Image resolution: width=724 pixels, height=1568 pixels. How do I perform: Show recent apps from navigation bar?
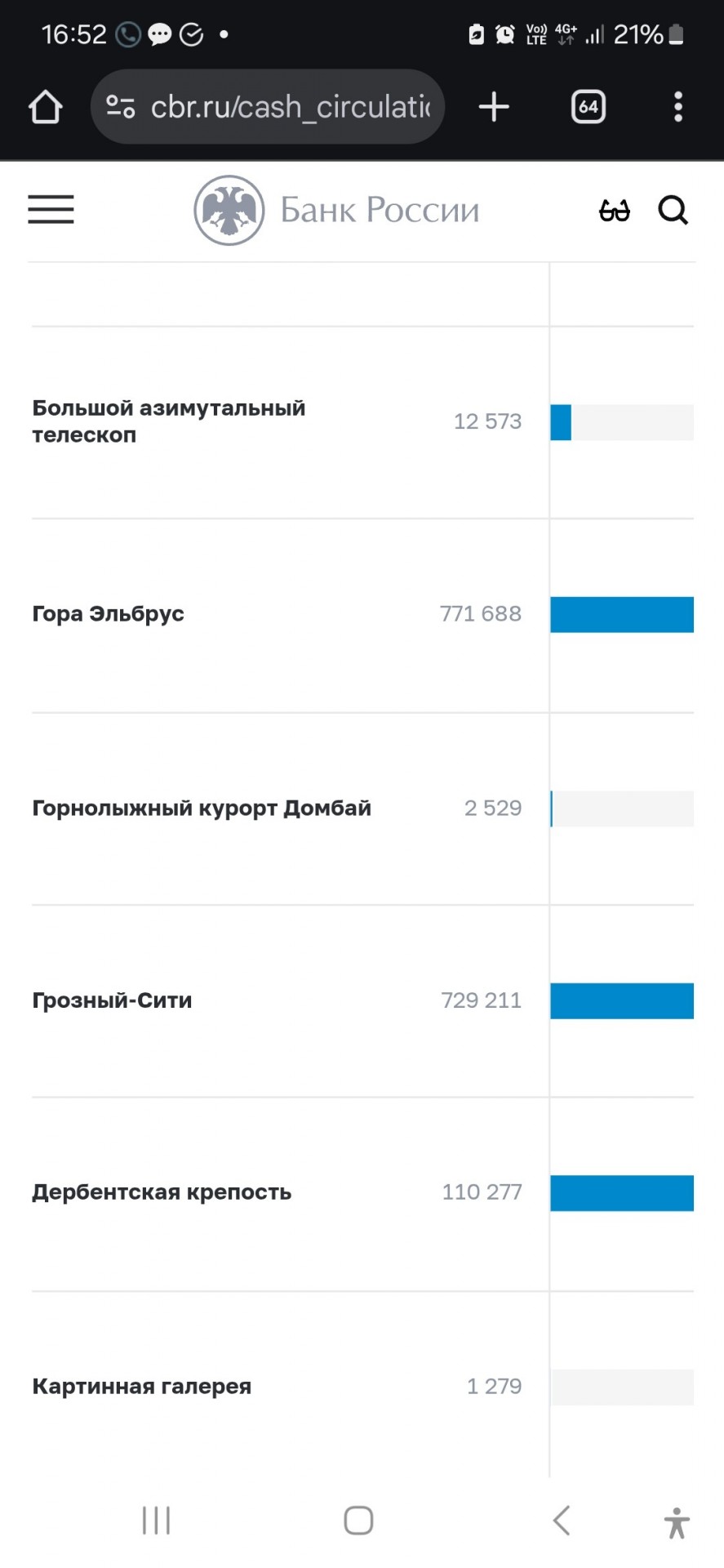point(156,1521)
